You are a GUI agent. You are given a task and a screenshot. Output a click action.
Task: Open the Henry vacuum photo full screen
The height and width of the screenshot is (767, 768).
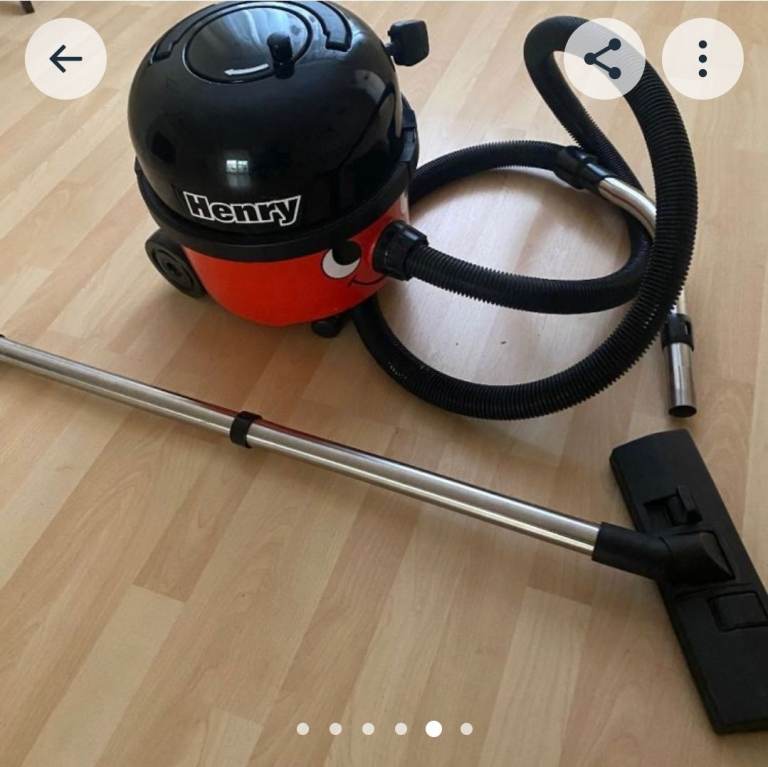point(384,400)
